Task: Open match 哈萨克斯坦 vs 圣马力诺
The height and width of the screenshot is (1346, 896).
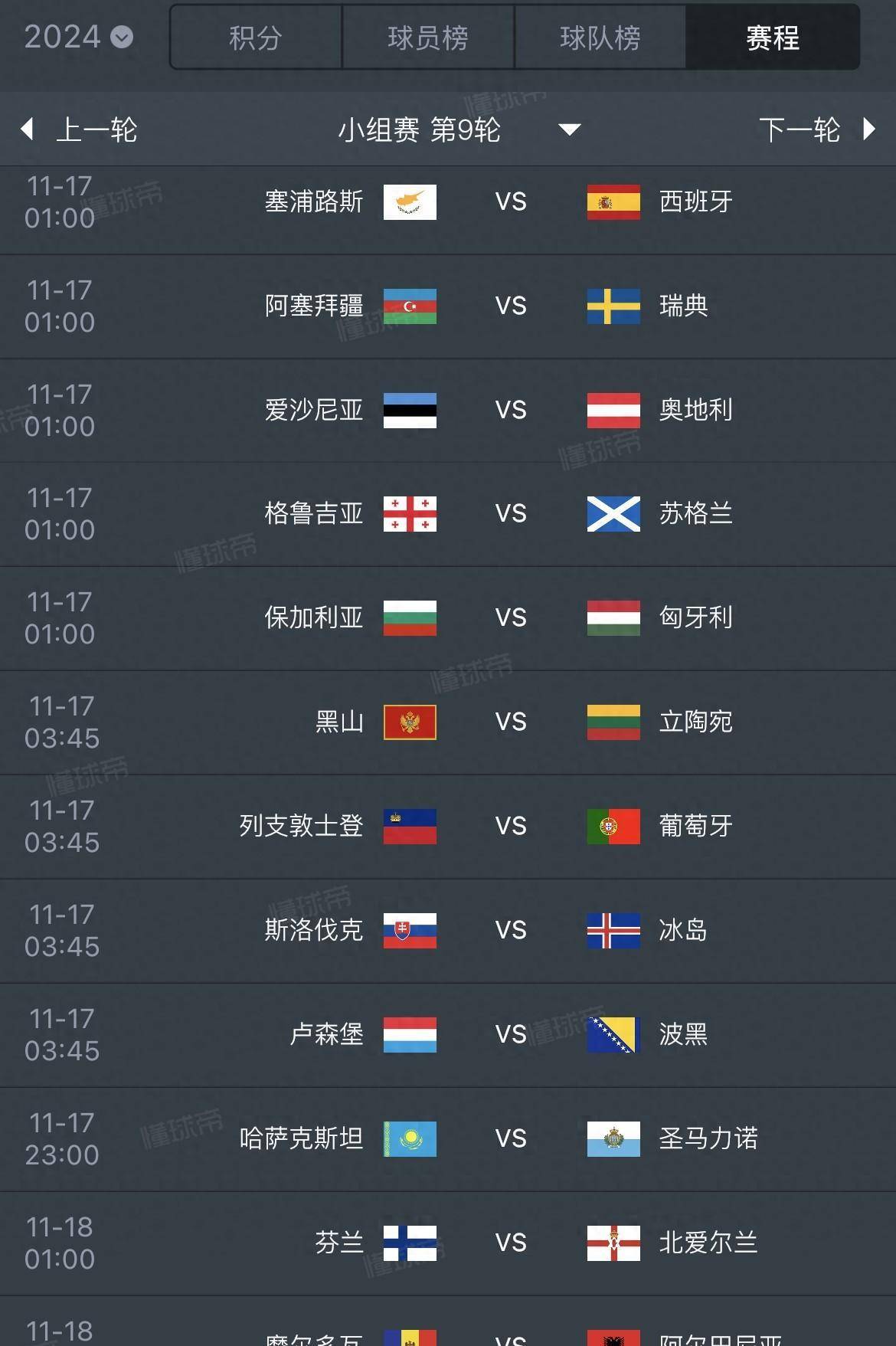Action: [510, 1139]
